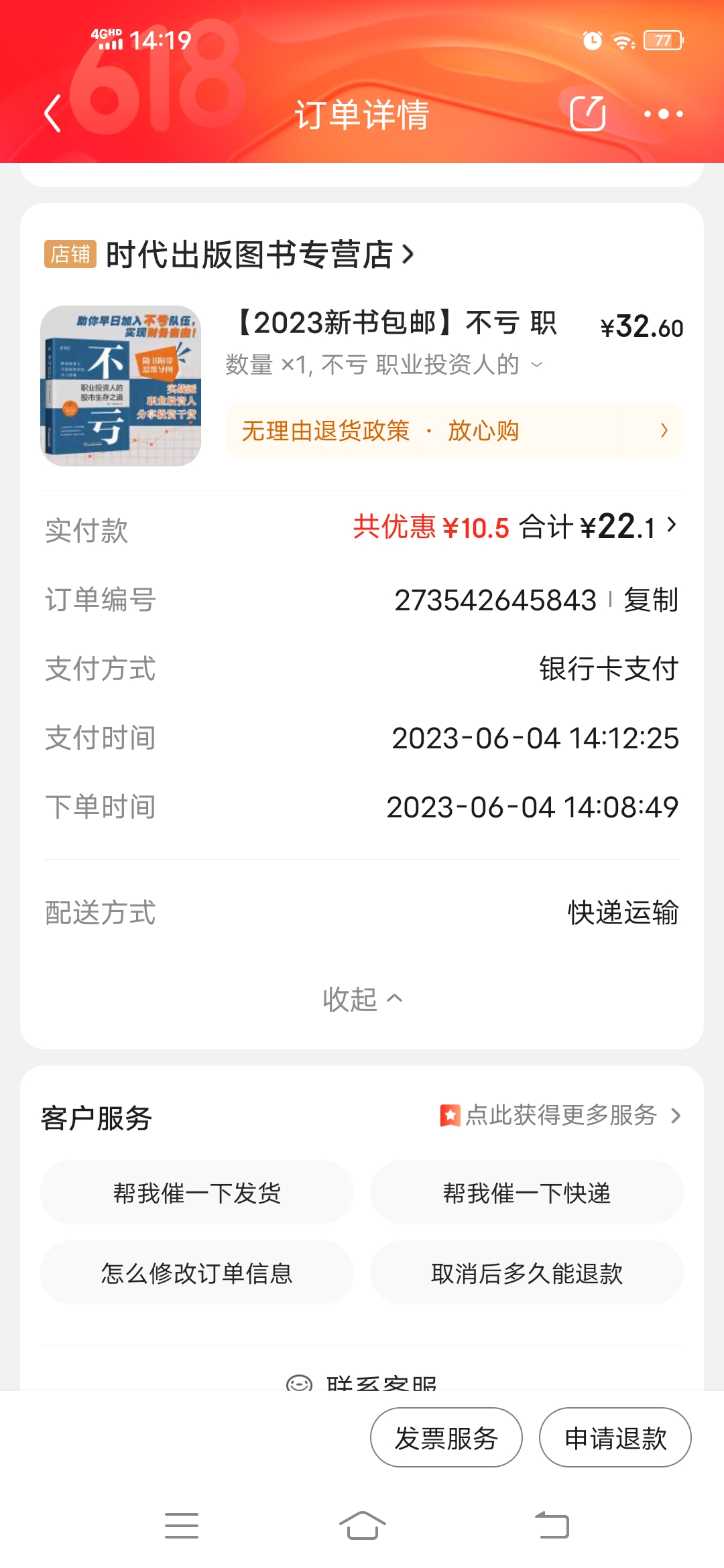This screenshot has width=724, height=1568.
Task: Open 点此获得更多服务 link
Action: (x=560, y=1116)
